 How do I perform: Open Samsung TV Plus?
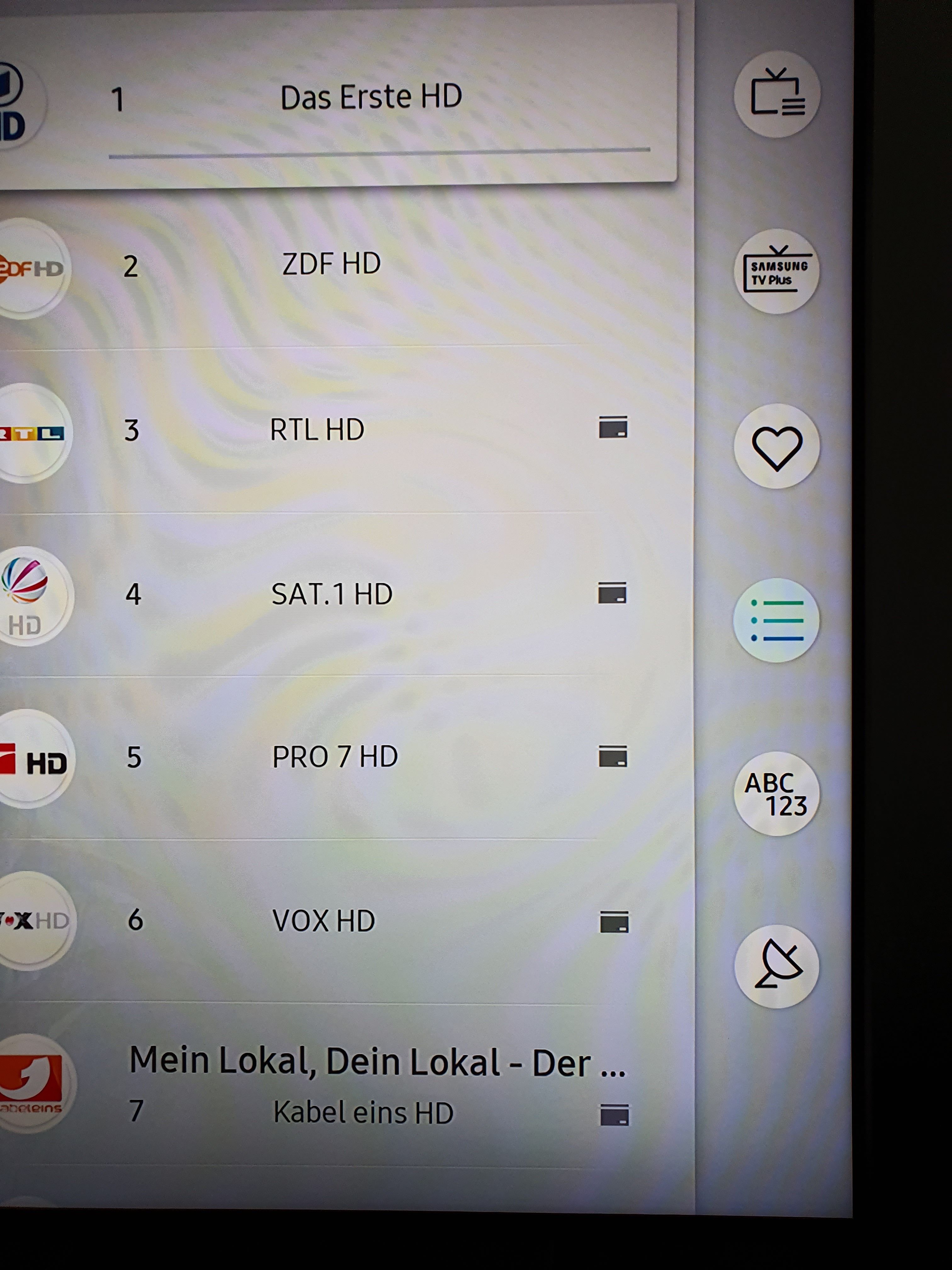777,272
